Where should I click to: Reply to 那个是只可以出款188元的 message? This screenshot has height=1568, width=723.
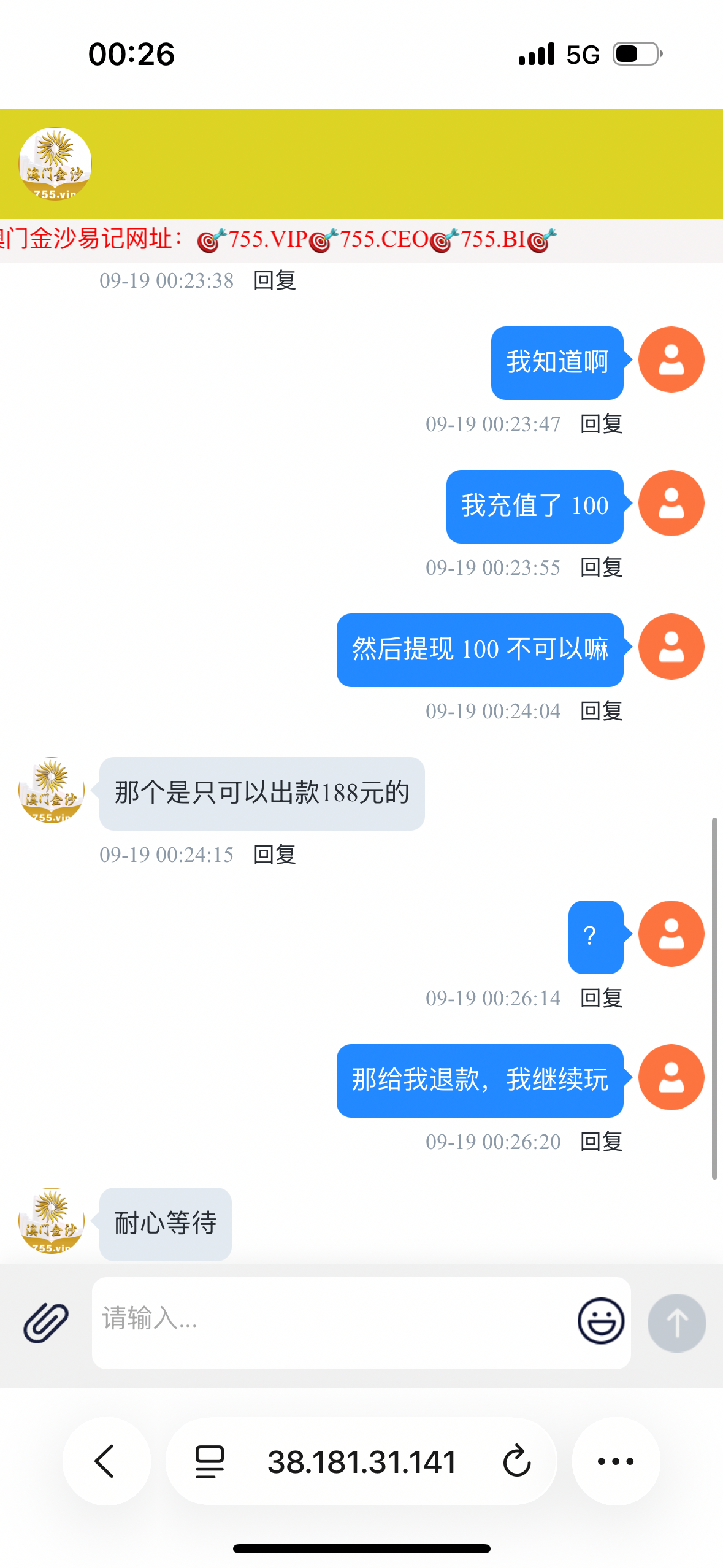click(275, 855)
